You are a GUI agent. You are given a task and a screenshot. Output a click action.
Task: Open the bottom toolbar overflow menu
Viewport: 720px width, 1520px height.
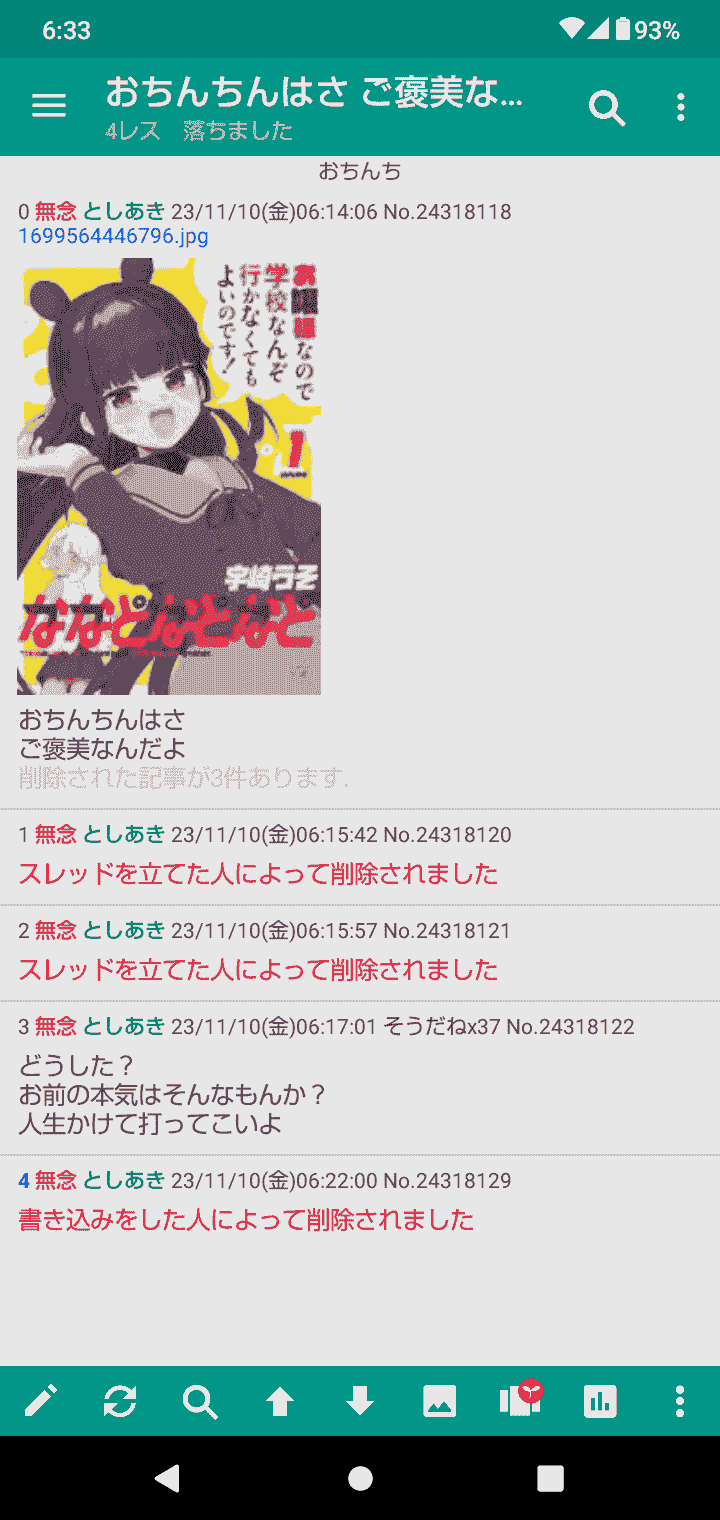coord(680,1401)
